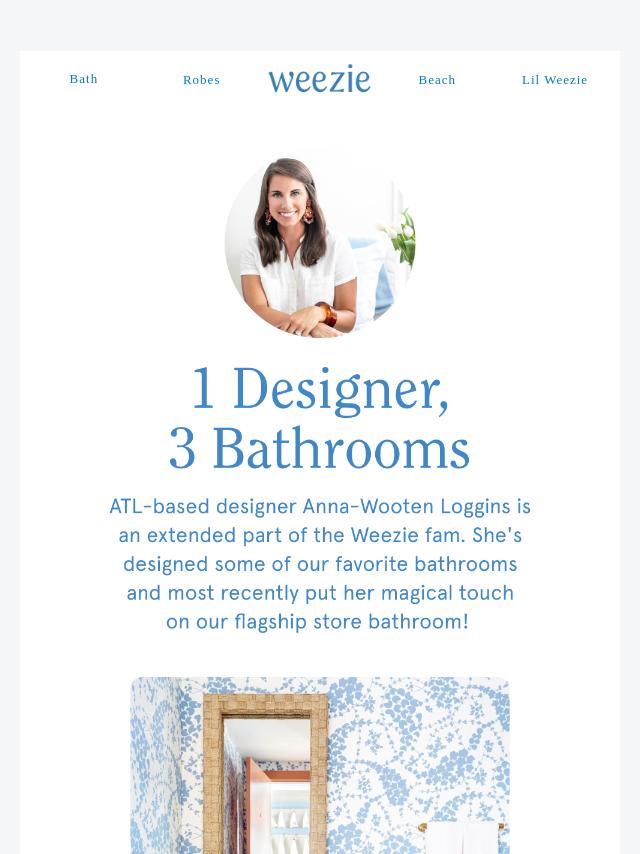
Task: Visit the Lil Weezie section
Action: (x=554, y=80)
